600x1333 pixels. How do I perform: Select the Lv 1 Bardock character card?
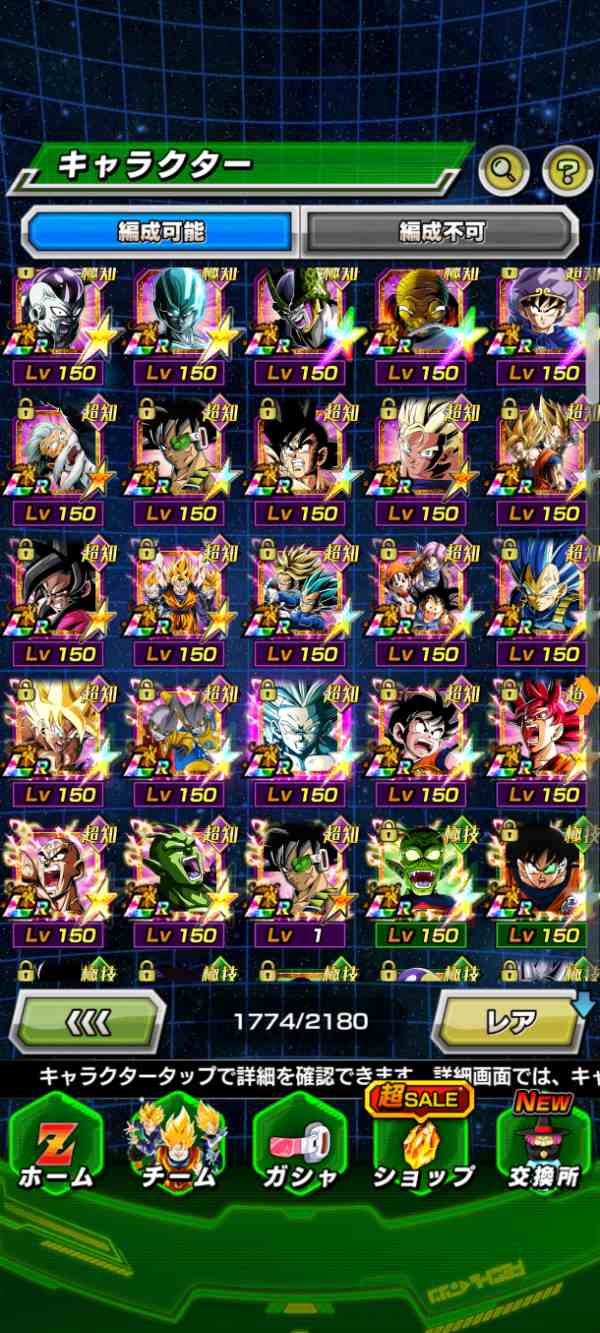tap(299, 882)
